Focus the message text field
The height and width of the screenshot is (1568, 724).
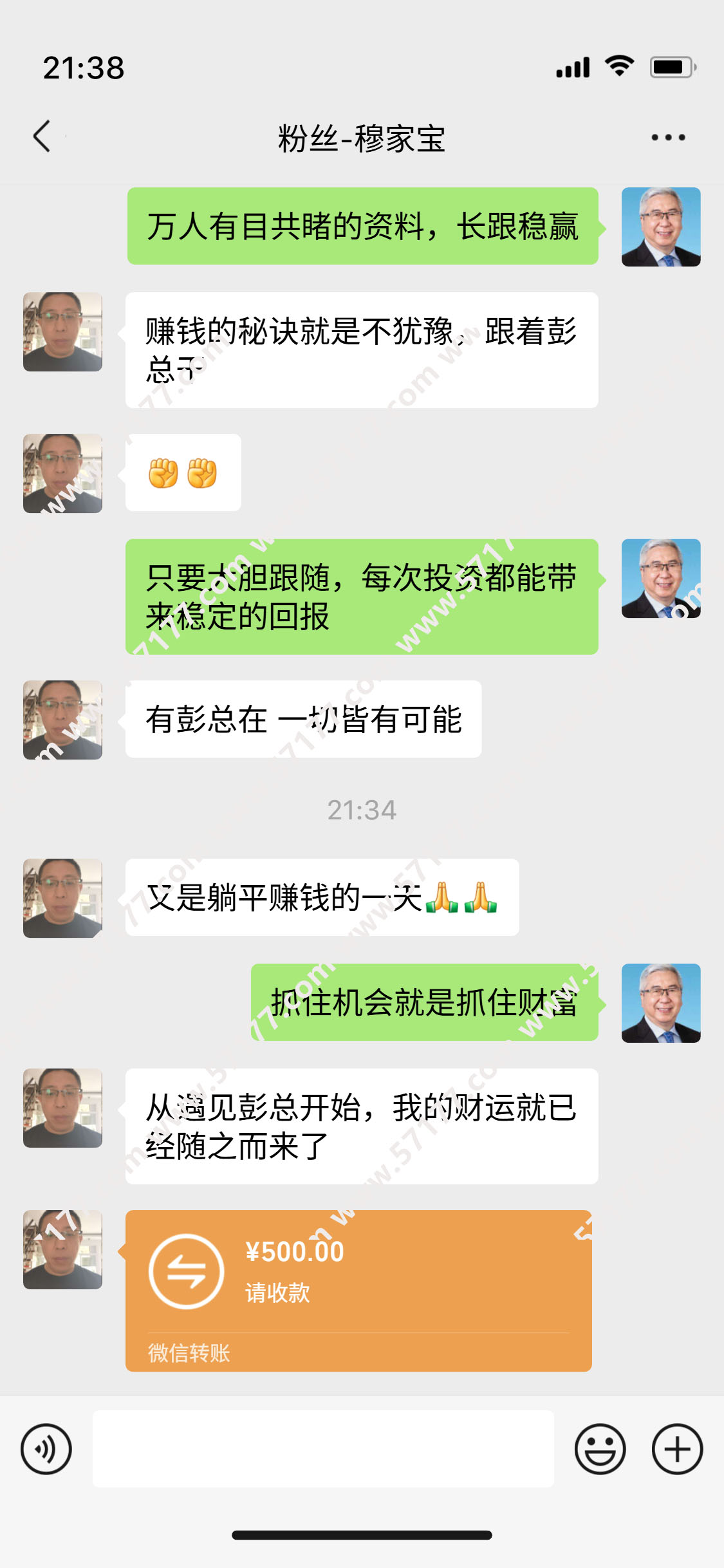tap(323, 1449)
